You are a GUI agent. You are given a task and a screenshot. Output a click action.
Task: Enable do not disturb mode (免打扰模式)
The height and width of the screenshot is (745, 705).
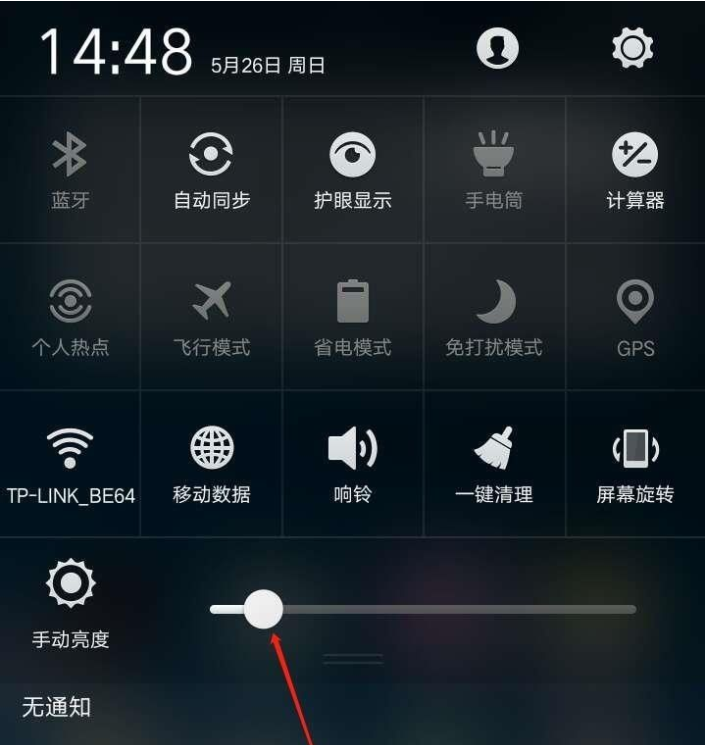[494, 317]
